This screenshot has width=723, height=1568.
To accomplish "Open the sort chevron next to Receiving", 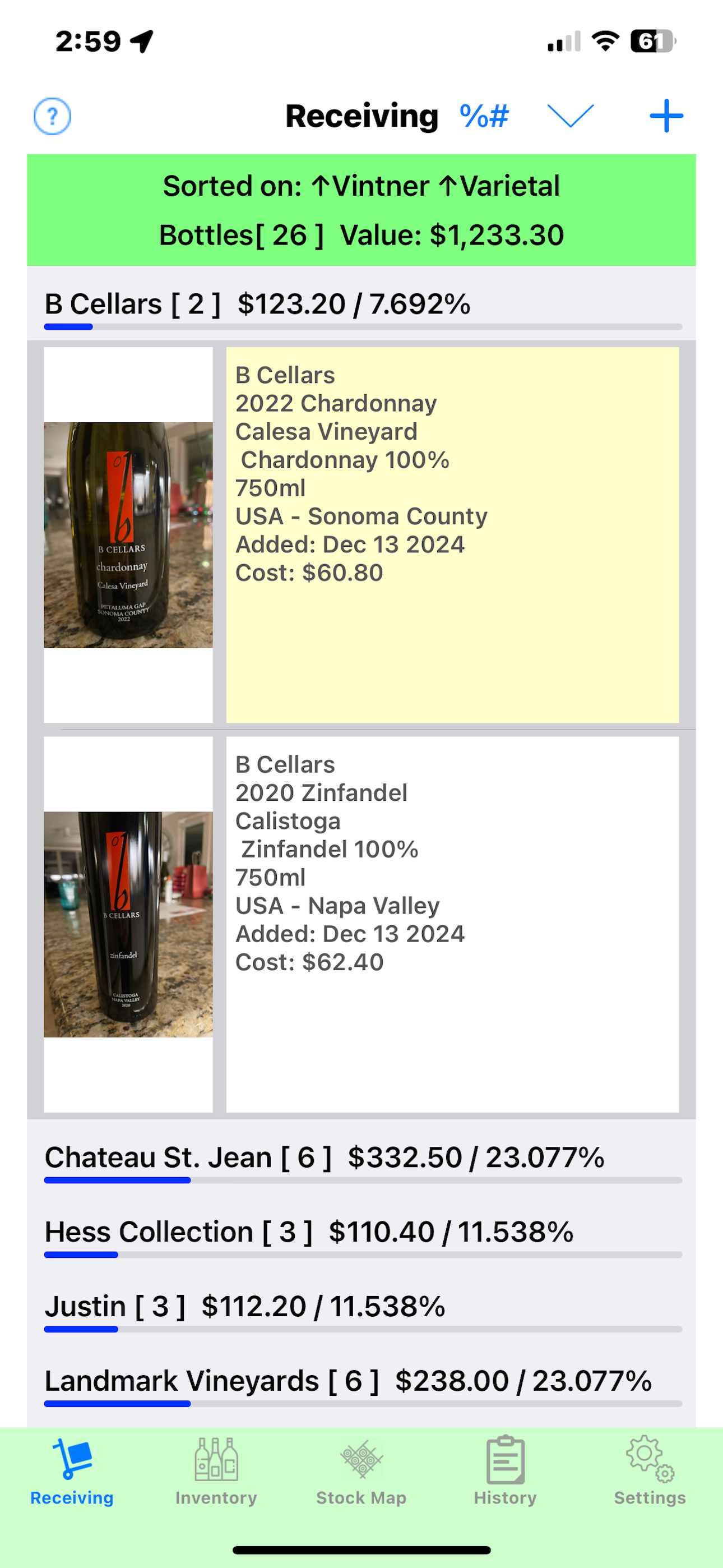I will tap(571, 117).
